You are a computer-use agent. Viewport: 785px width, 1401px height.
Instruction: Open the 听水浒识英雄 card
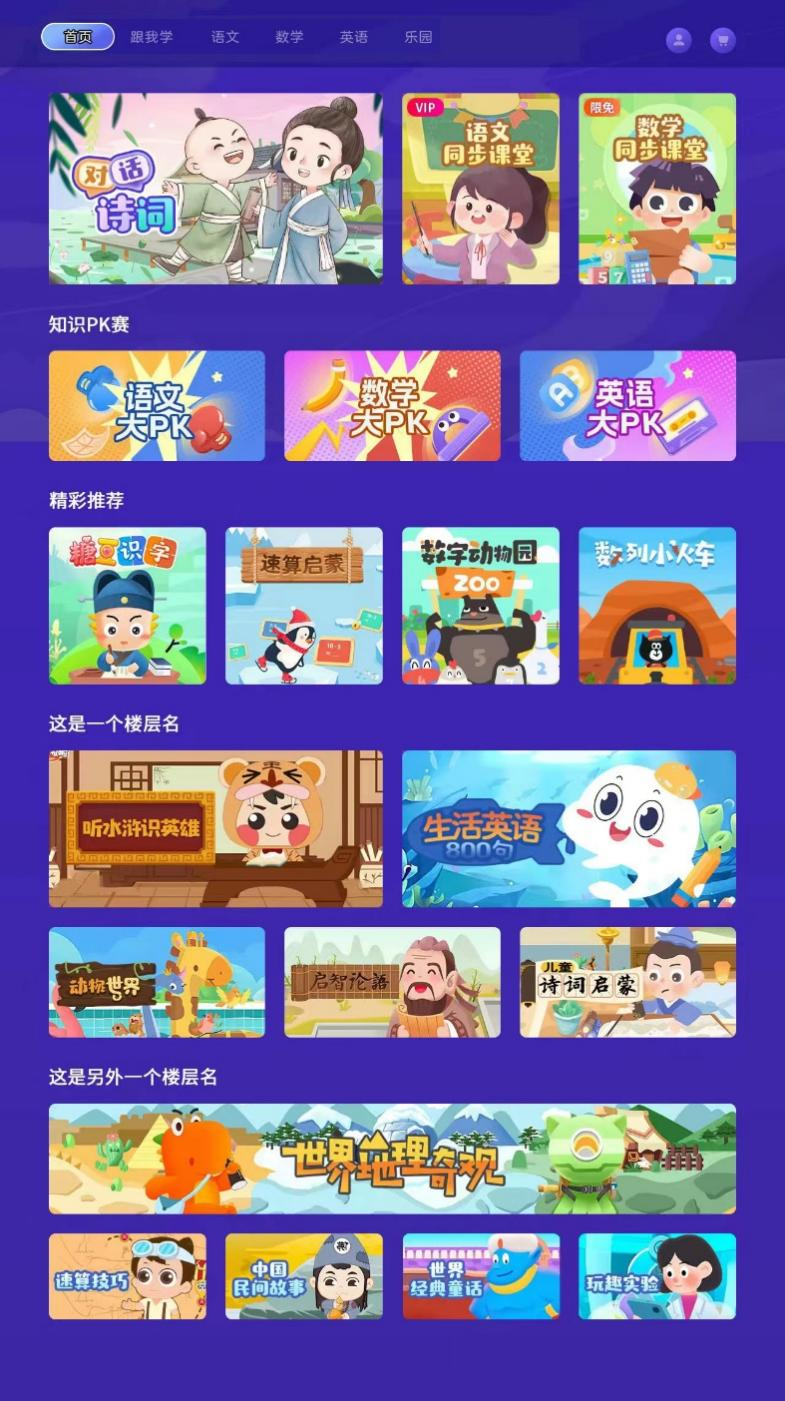click(216, 829)
